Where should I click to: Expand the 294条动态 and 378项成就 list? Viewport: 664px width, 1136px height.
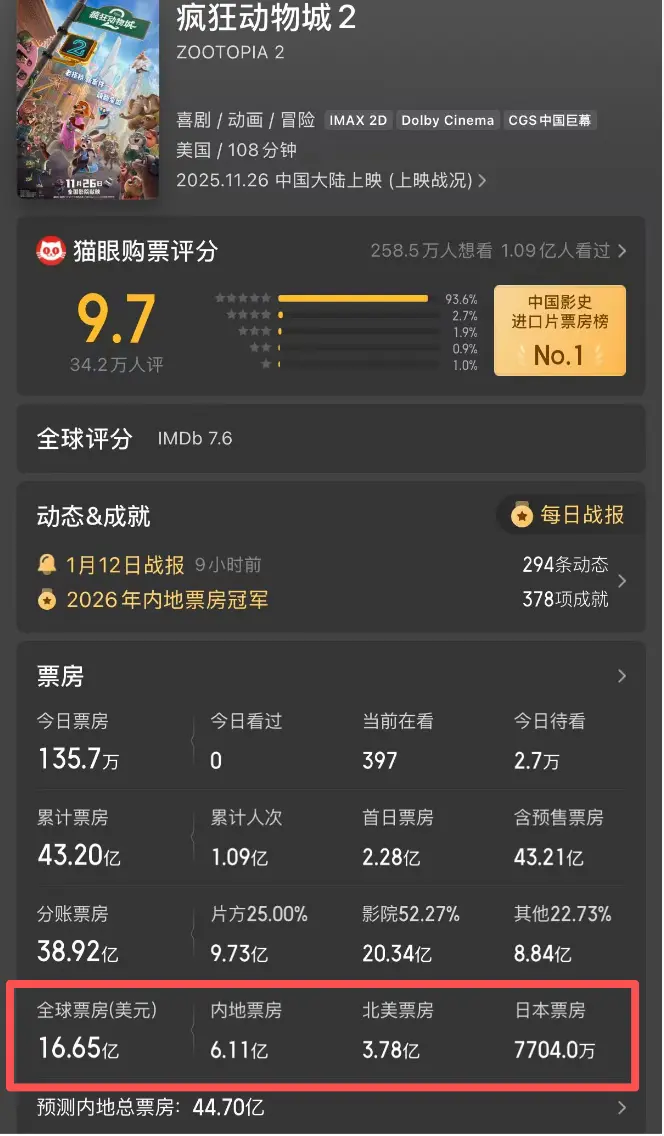(622, 581)
